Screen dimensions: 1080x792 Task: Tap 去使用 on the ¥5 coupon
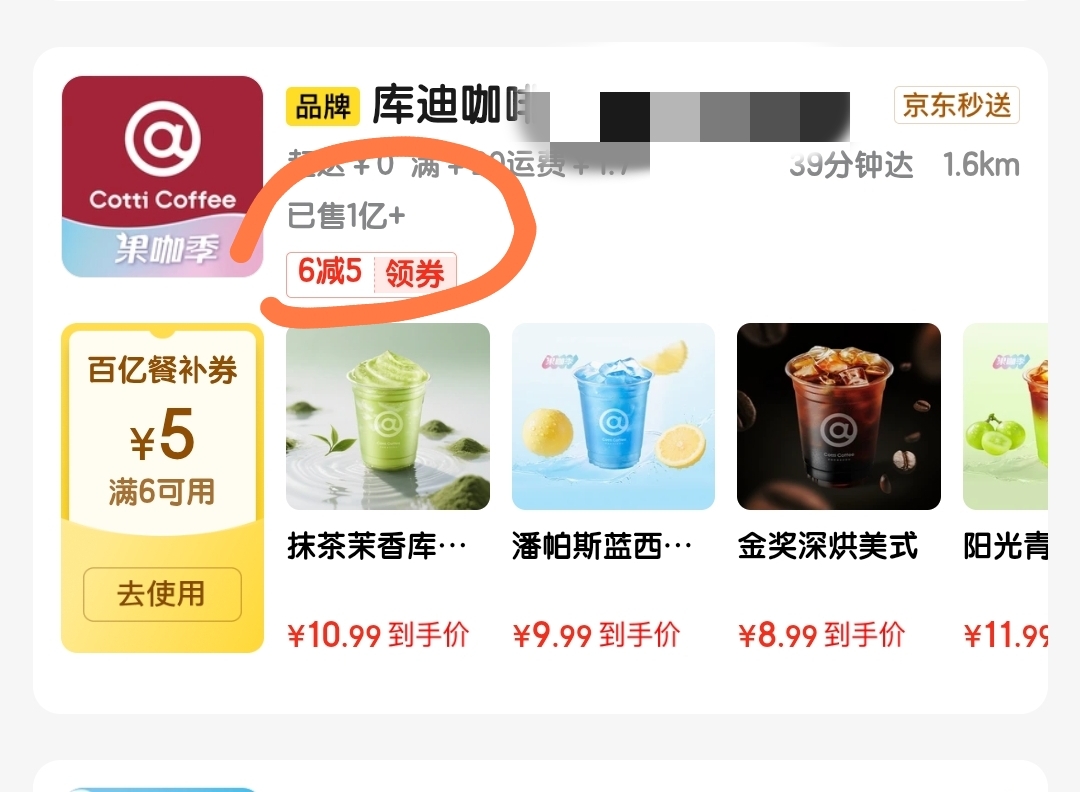click(162, 594)
